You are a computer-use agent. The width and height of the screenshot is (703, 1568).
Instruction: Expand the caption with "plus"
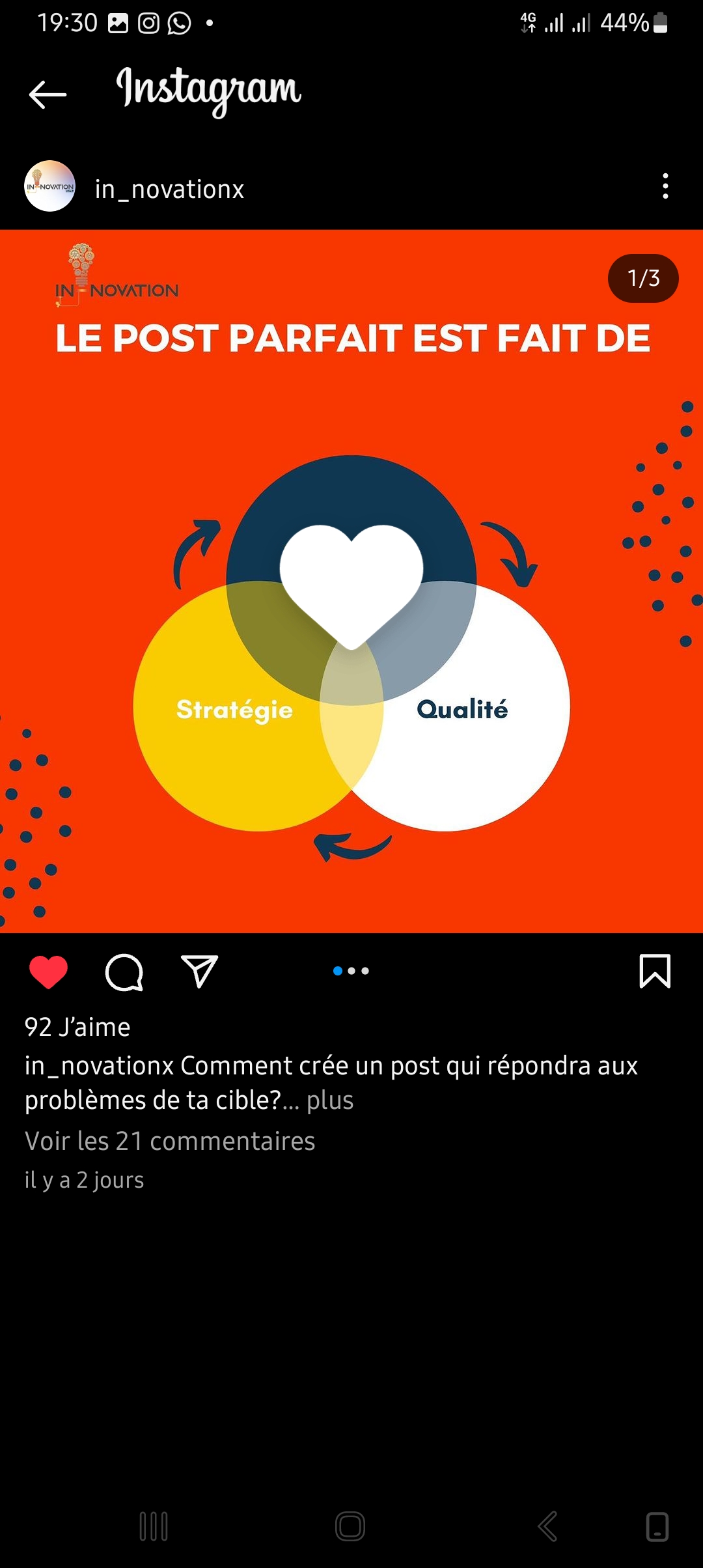[330, 1100]
